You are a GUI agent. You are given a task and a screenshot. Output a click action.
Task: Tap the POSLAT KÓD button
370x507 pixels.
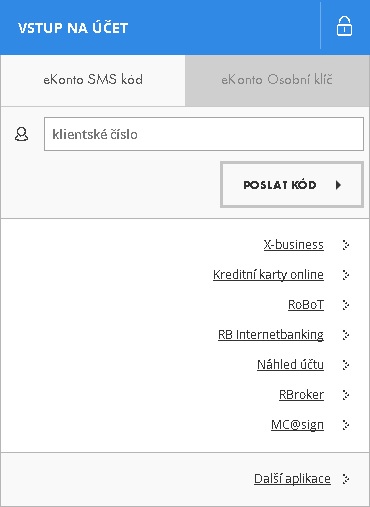click(x=292, y=185)
